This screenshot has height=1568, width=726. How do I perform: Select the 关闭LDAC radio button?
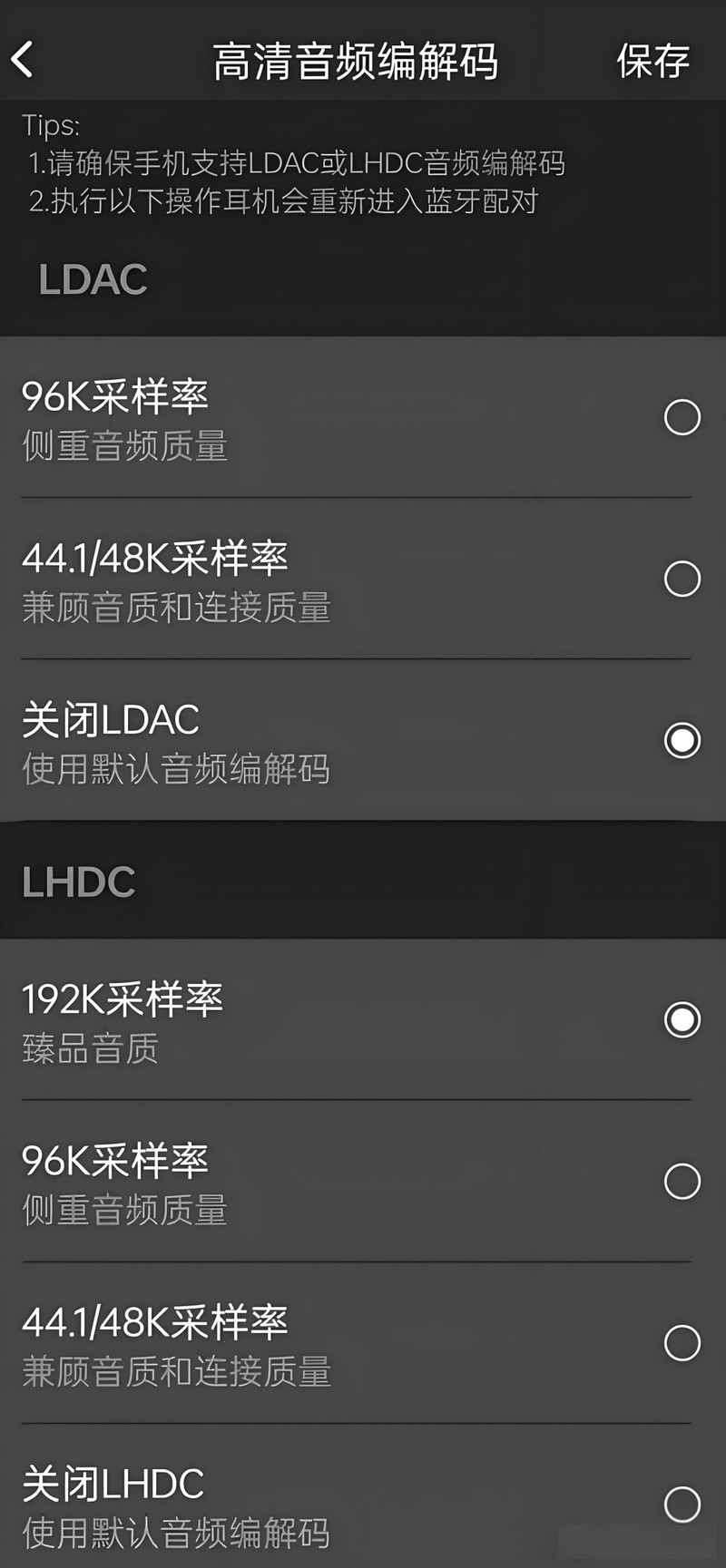click(x=682, y=741)
